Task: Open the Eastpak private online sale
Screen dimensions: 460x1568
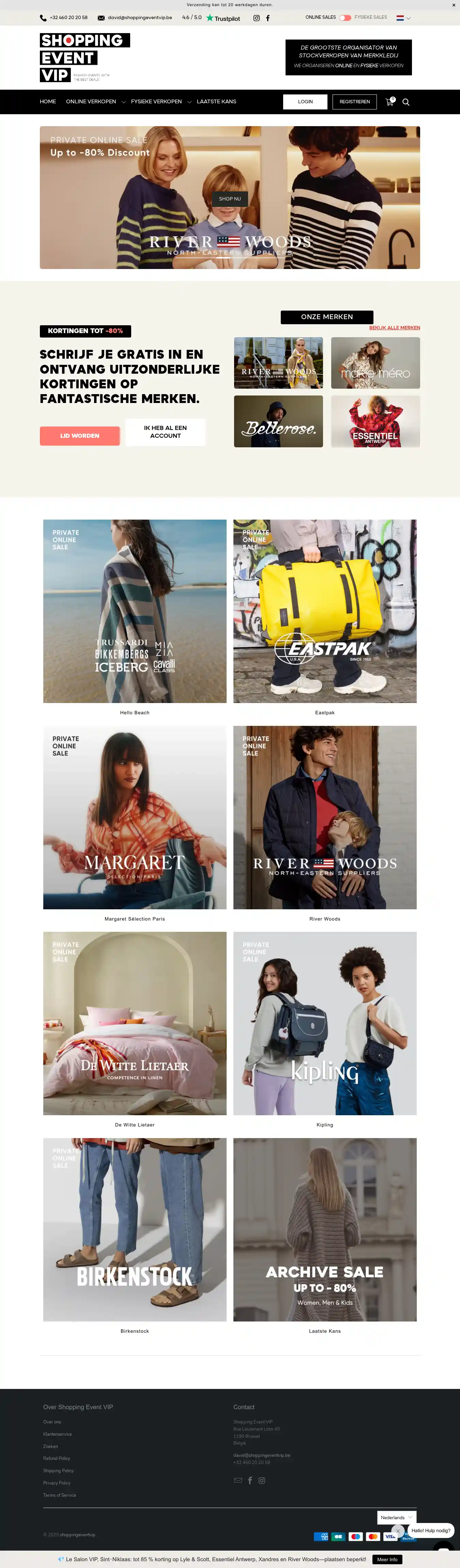Action: [x=325, y=611]
